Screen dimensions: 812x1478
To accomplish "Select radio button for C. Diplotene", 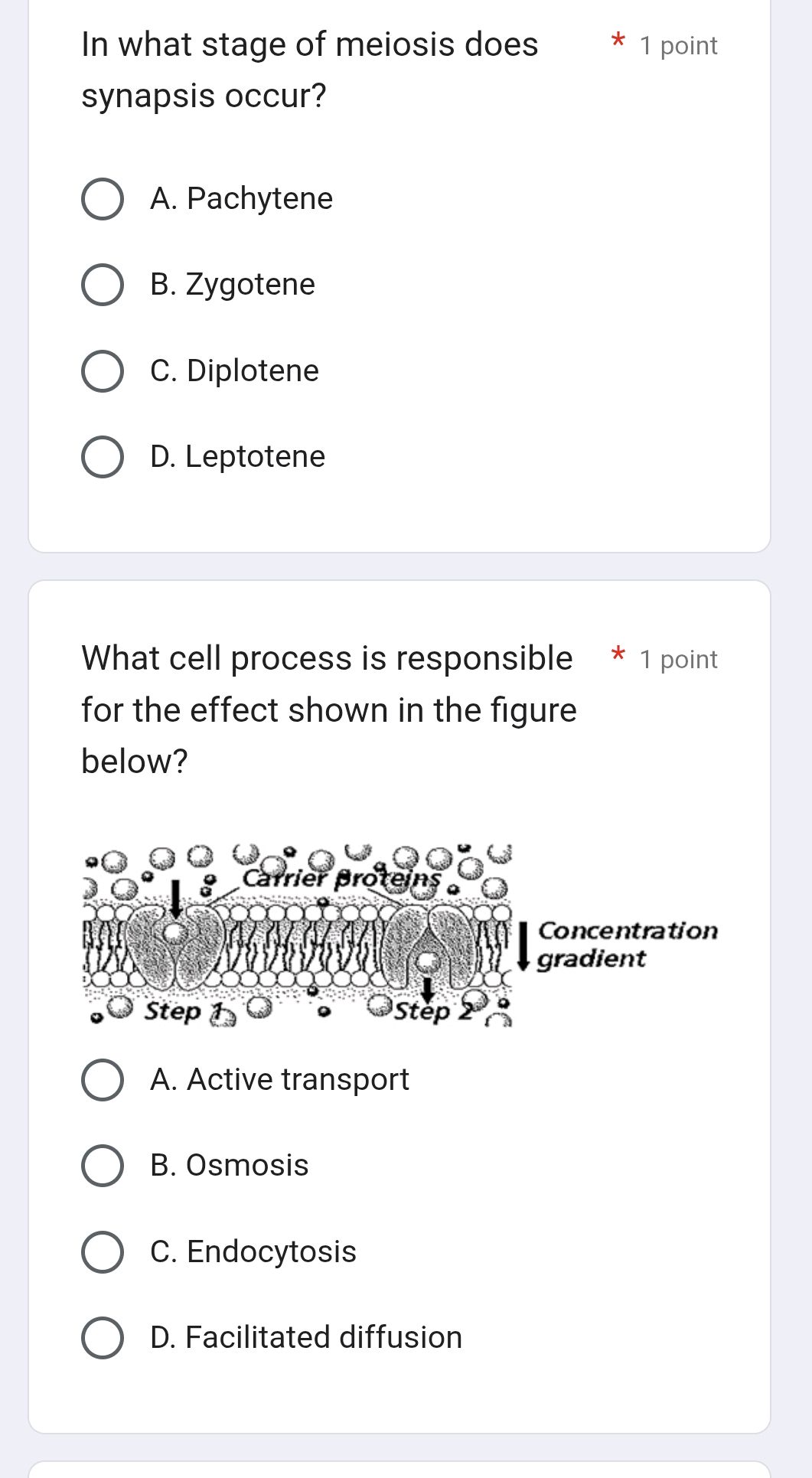I will click(103, 371).
